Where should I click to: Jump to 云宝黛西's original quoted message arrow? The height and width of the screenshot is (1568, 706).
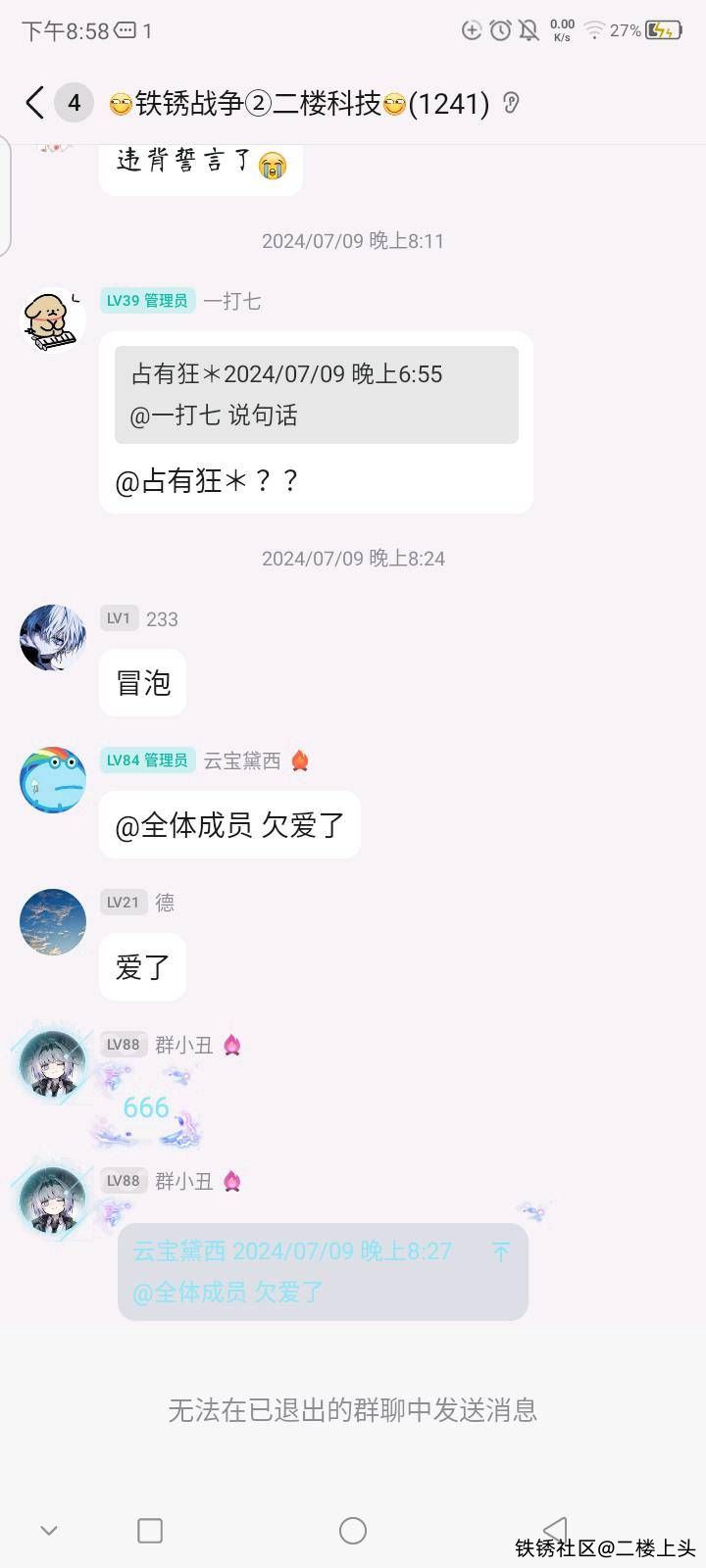500,1251
